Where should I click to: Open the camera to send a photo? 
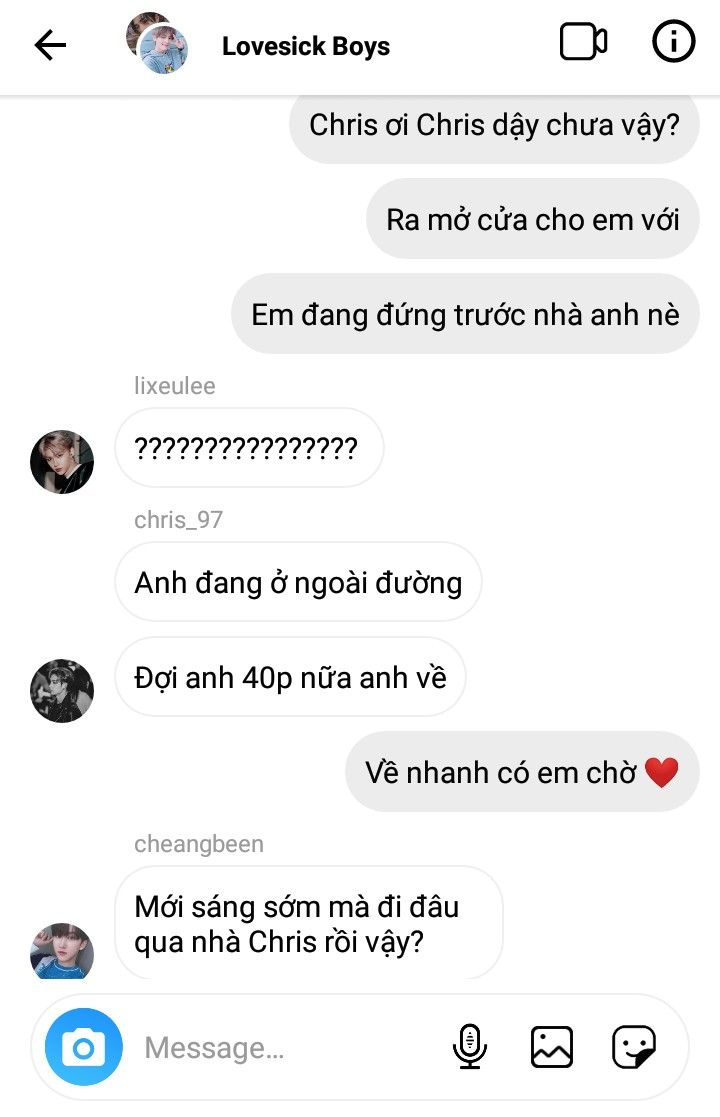(84, 1047)
